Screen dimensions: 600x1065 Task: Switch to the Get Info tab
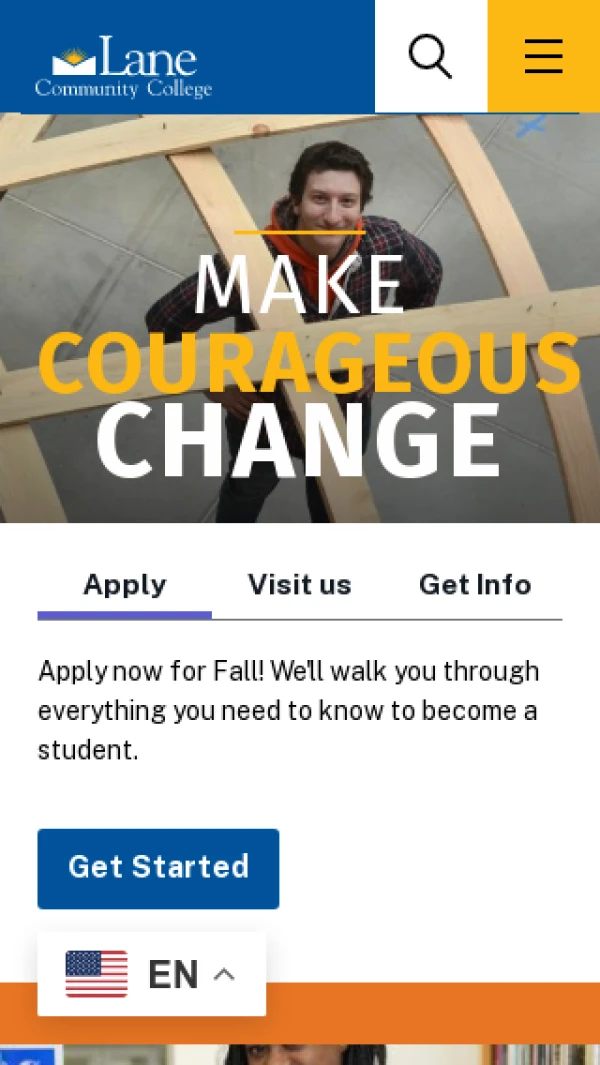pos(475,585)
